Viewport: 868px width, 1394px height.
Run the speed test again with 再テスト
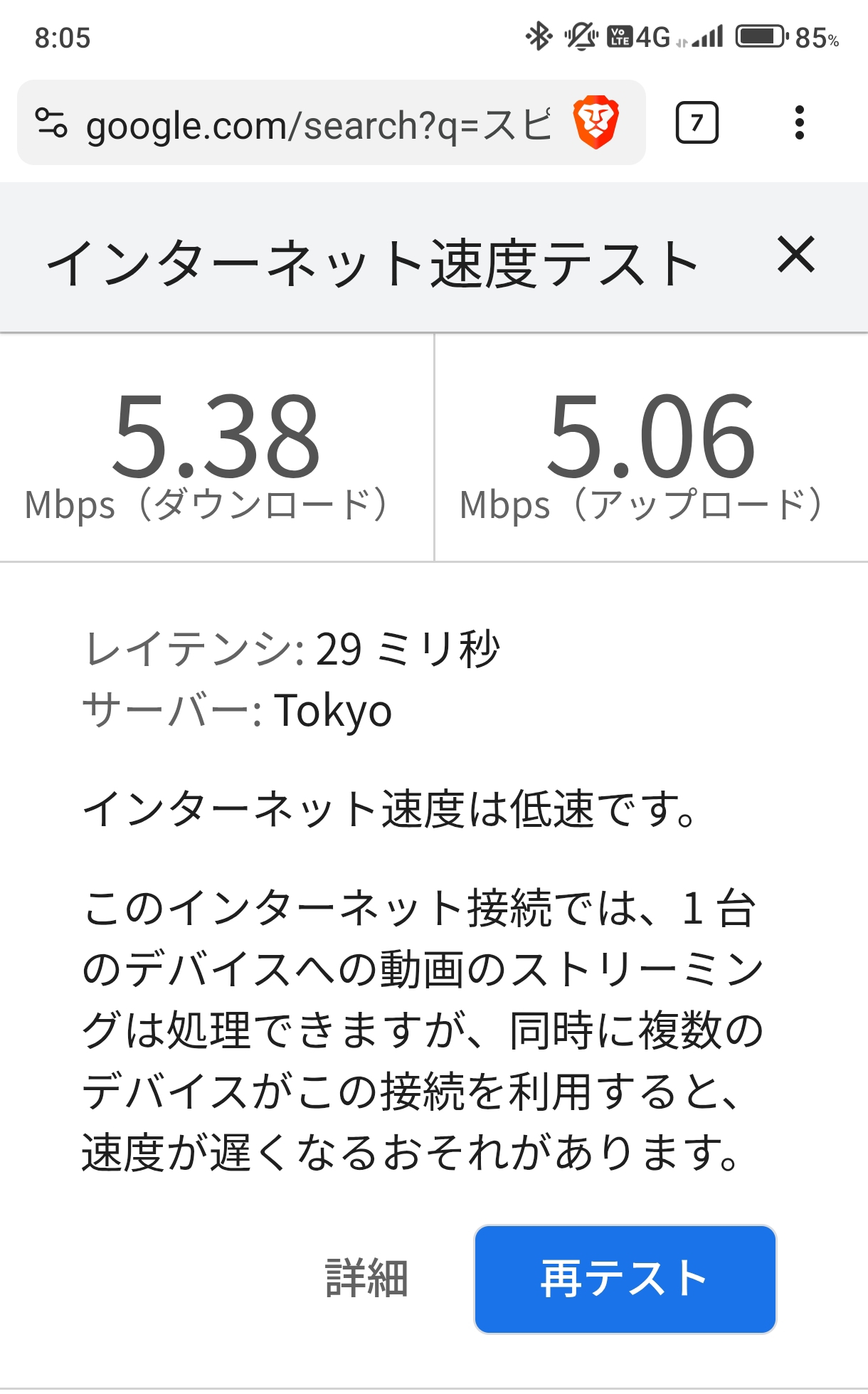(625, 1279)
